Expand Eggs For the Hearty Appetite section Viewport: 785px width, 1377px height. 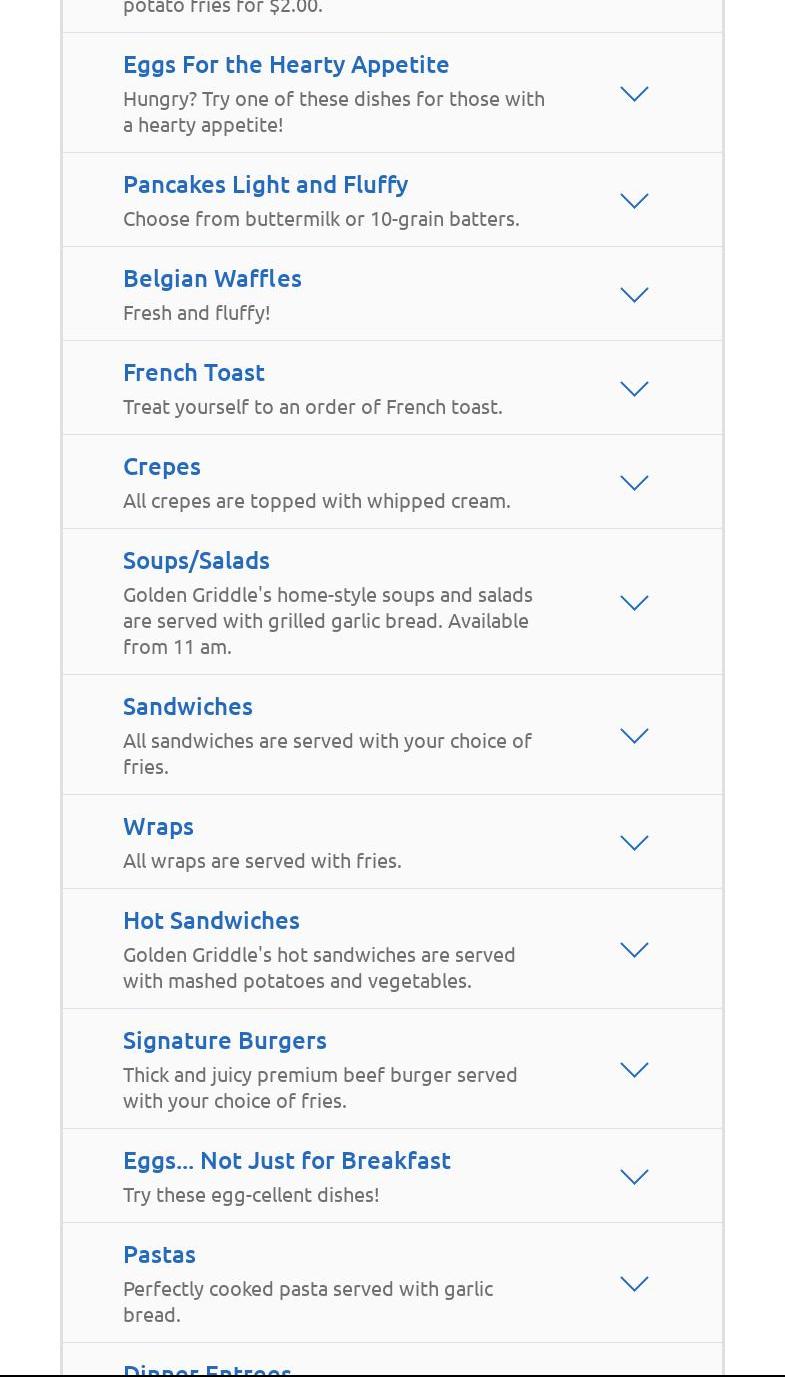point(634,94)
